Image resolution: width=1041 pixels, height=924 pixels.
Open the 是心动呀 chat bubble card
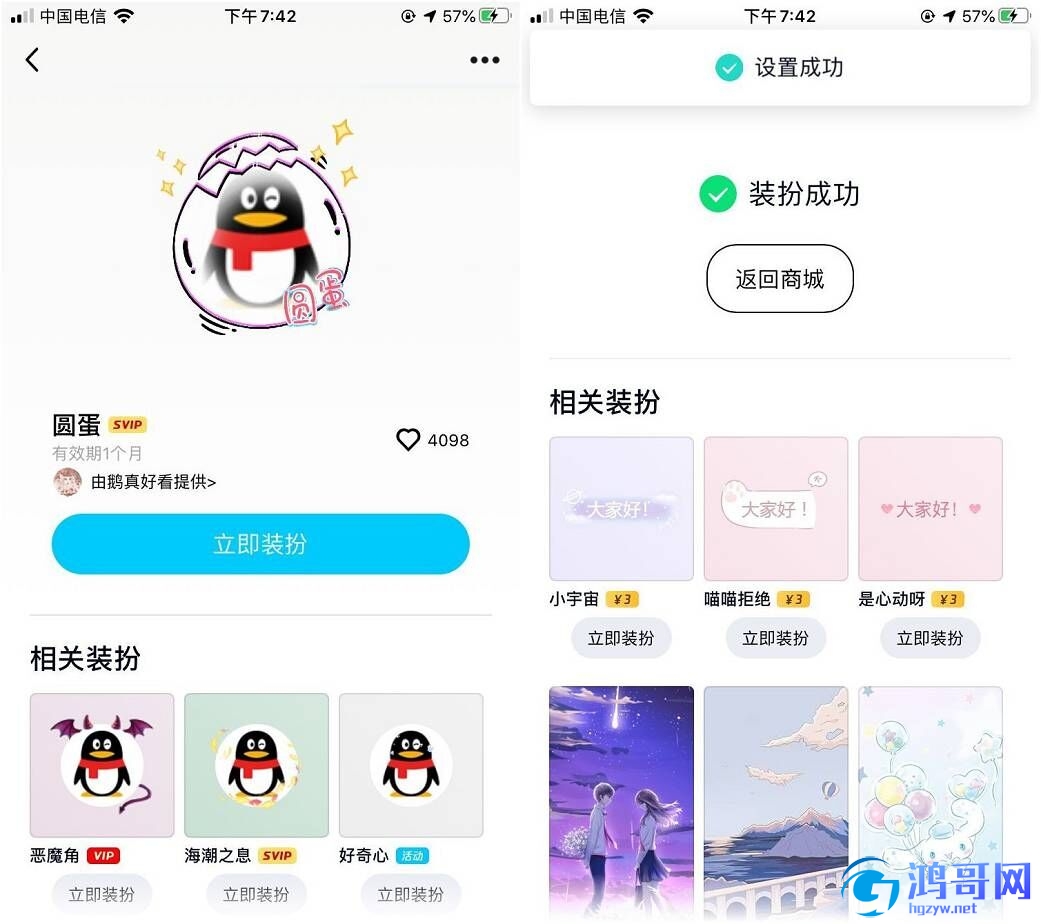pyautogui.click(x=930, y=508)
